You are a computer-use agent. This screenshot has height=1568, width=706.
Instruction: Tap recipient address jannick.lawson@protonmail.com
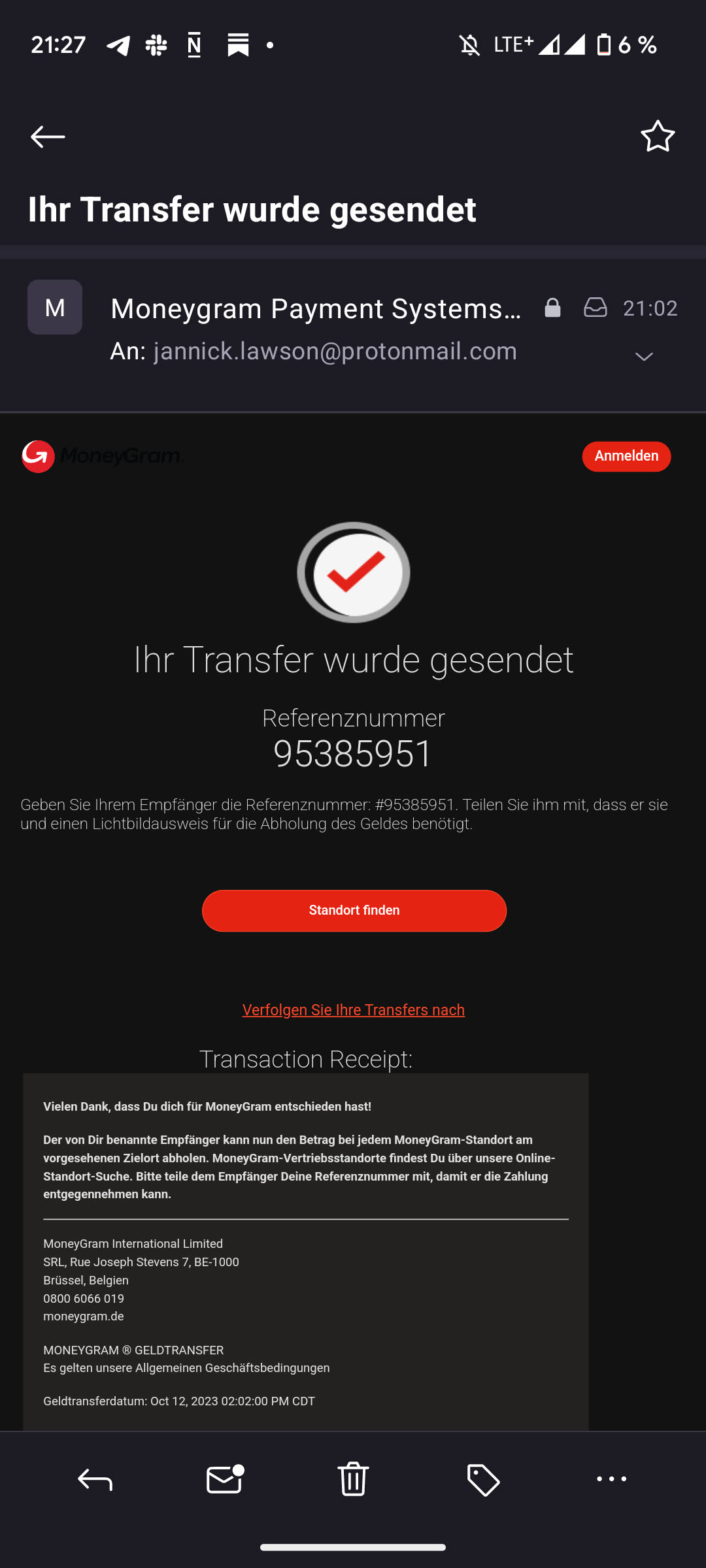[x=335, y=351]
